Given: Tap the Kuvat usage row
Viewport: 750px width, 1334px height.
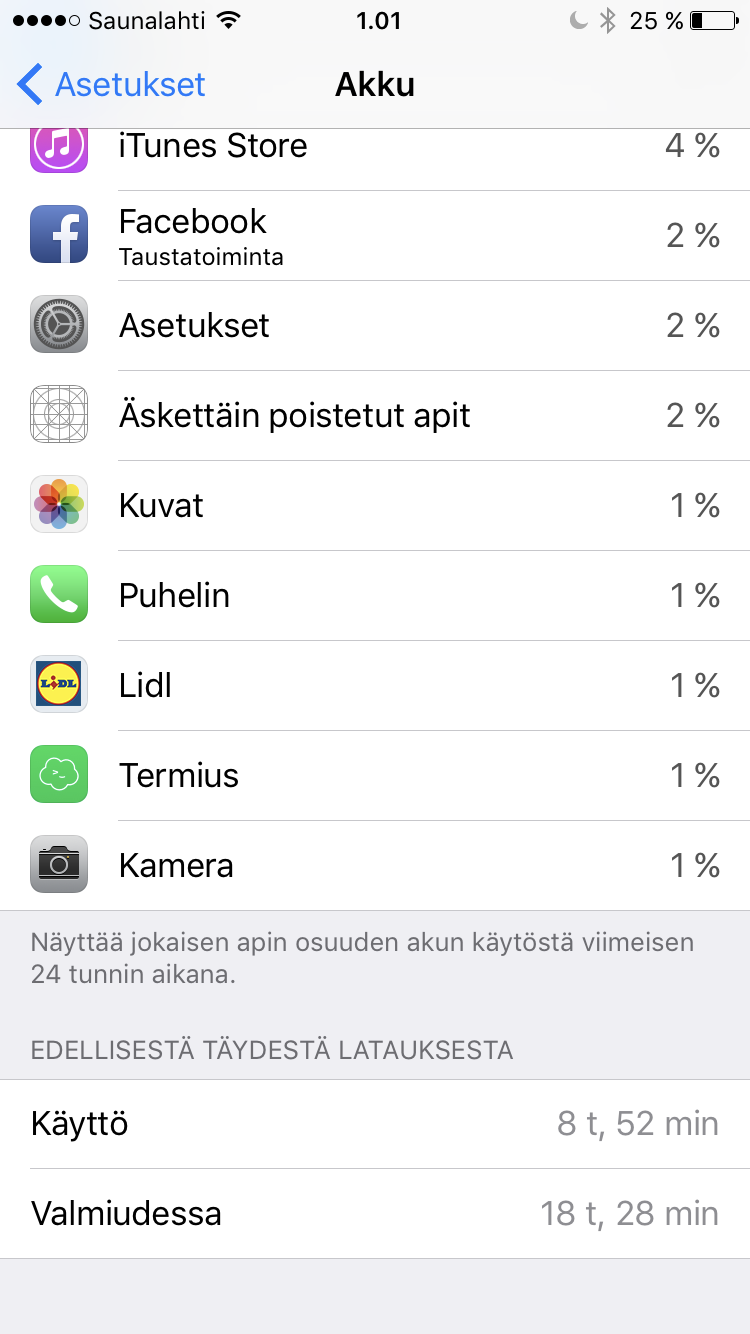Looking at the screenshot, I should (375, 506).
